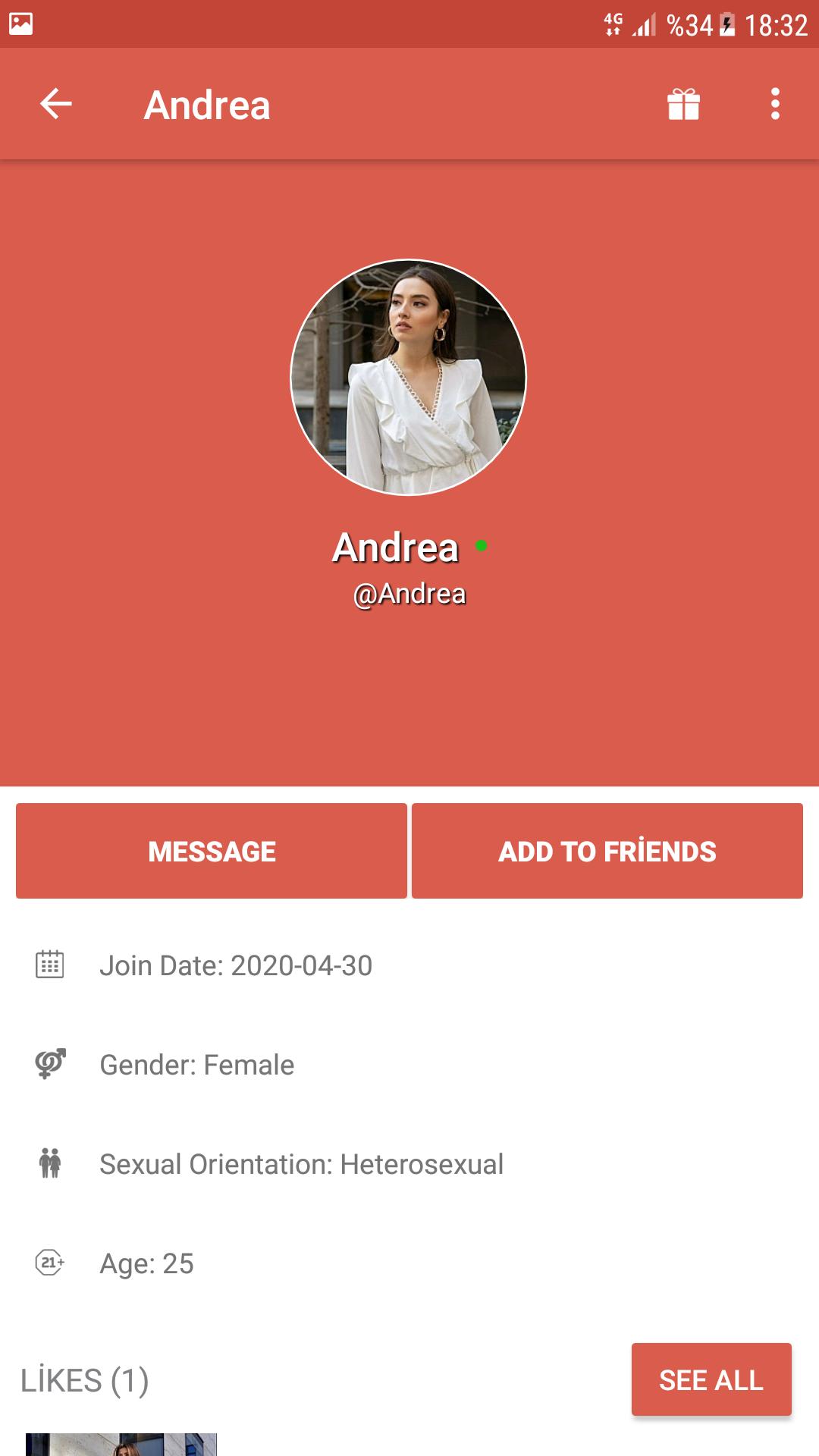See all likes
This screenshot has height=1456, width=819.
(711, 1379)
